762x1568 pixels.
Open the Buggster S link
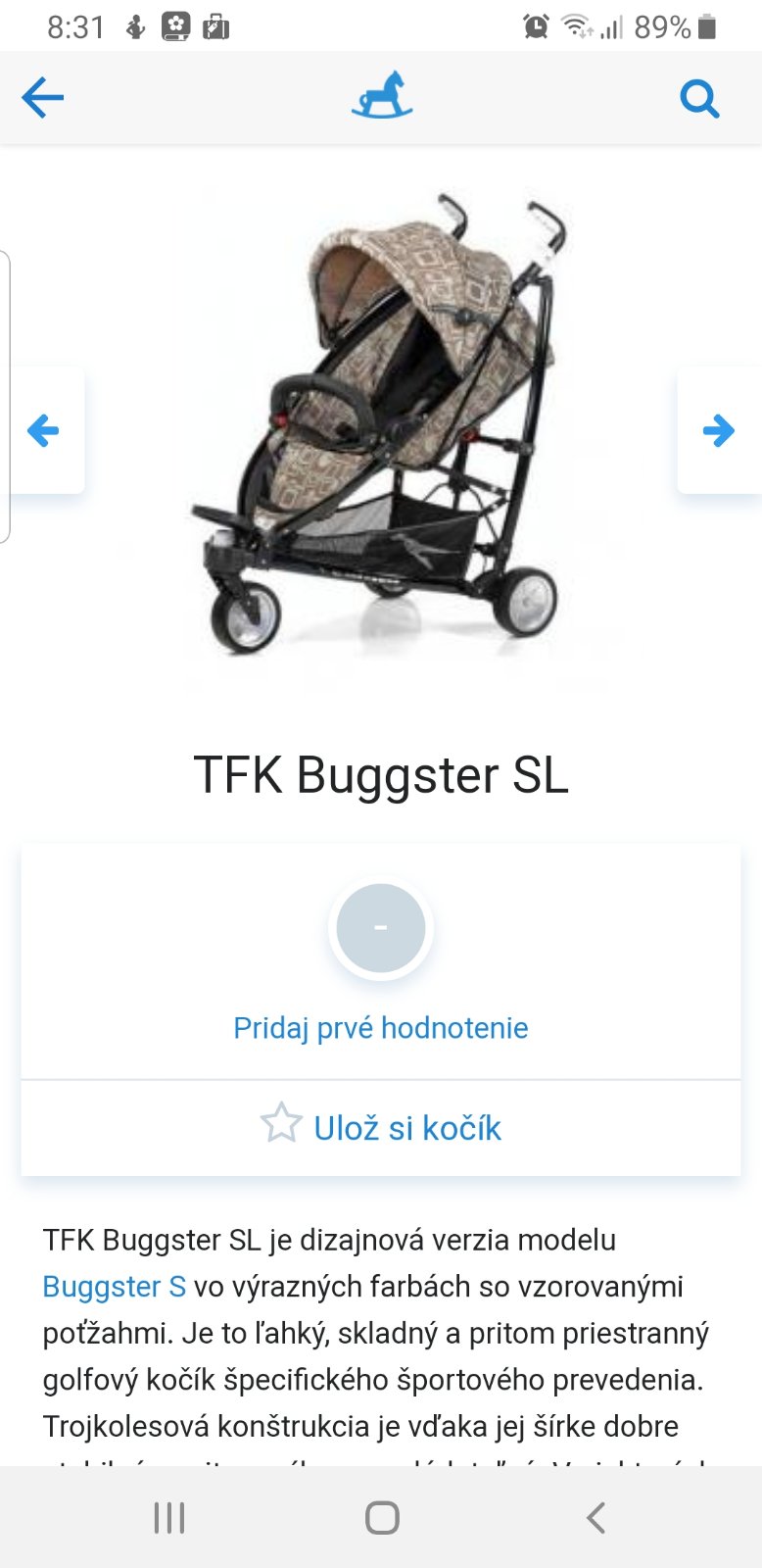(x=114, y=1286)
